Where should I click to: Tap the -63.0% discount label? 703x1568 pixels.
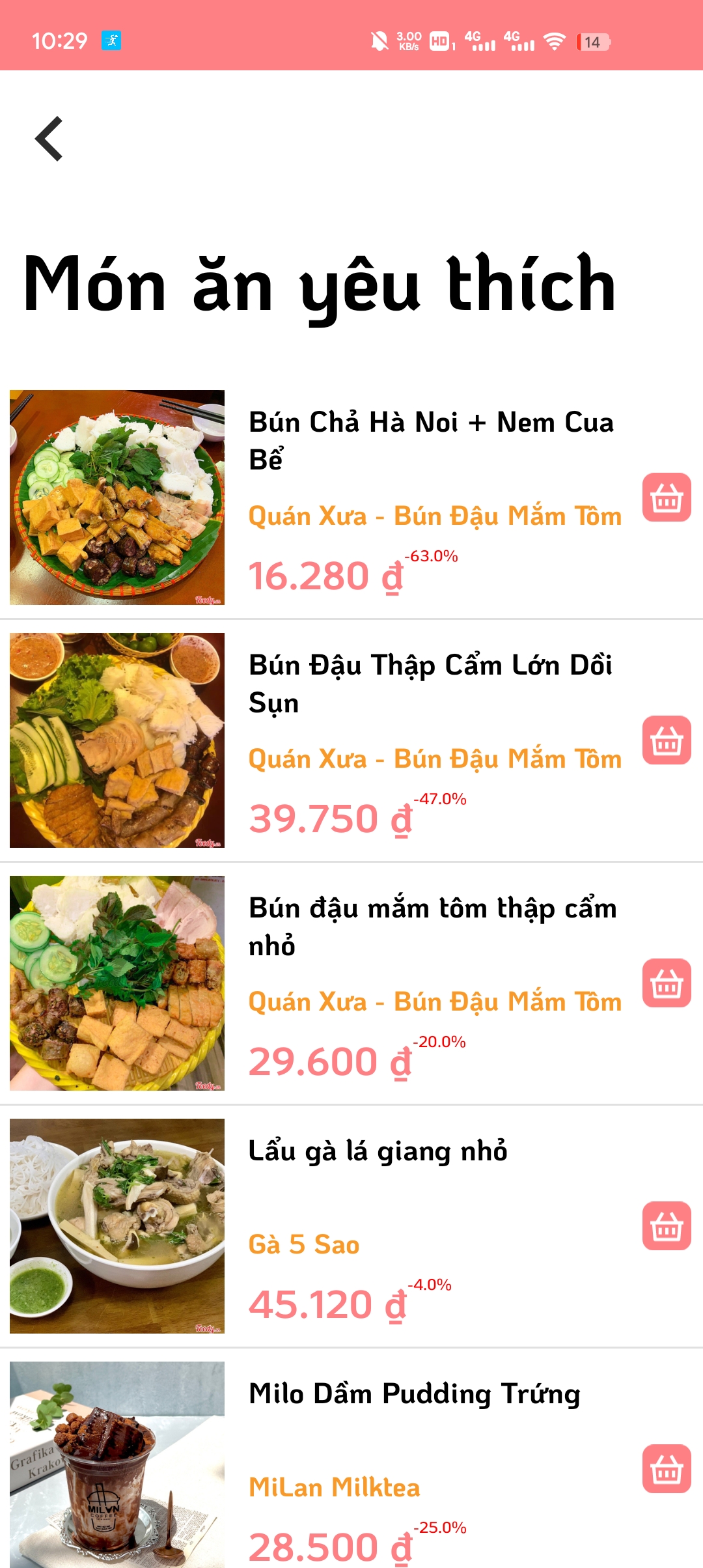pos(432,557)
